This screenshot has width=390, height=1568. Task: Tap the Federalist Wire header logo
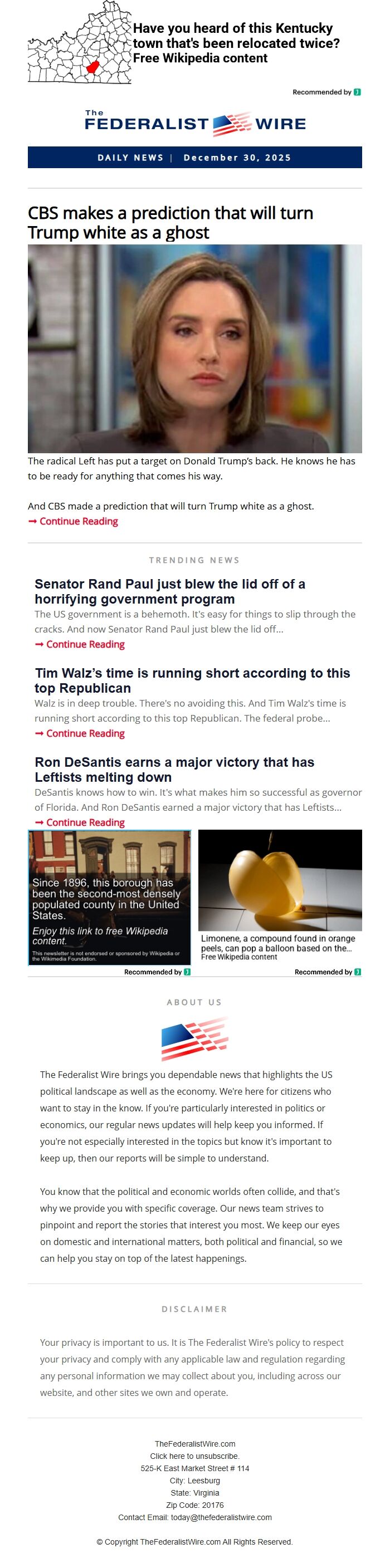[194, 123]
